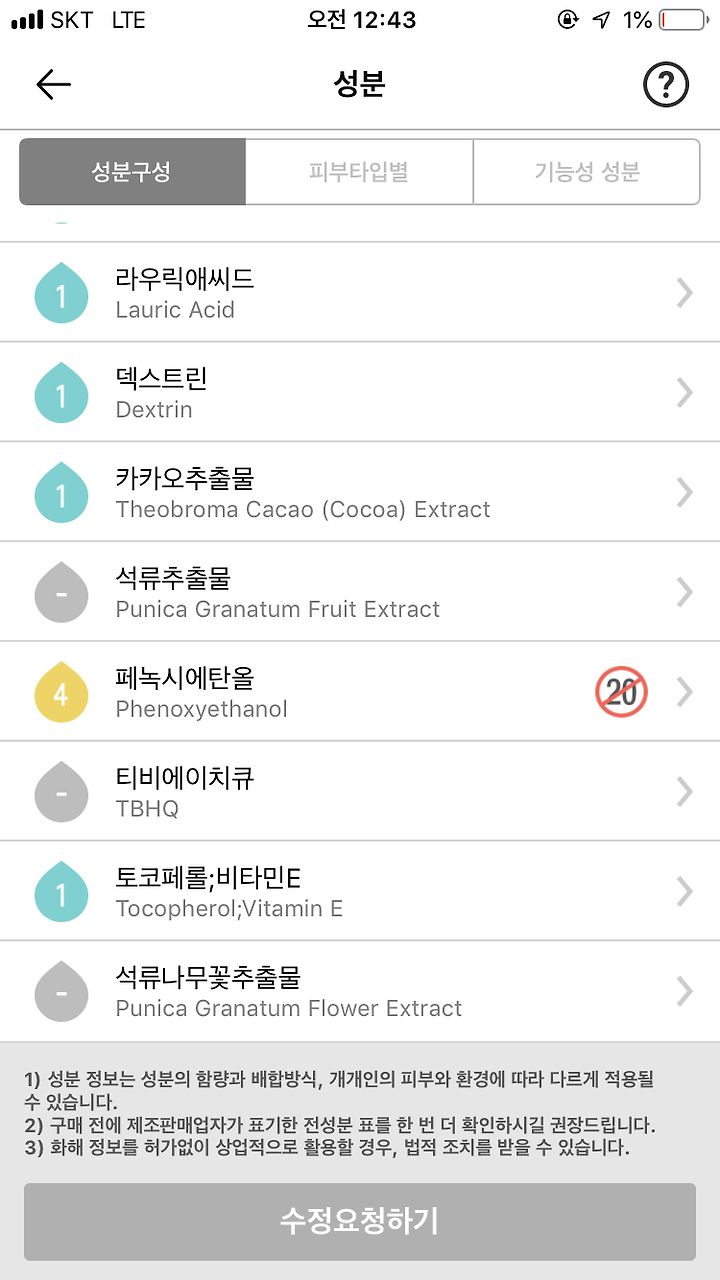The image size is (720, 1280).
Task: Open the Phenoxyethanol ingredient row
Action: pos(360,692)
